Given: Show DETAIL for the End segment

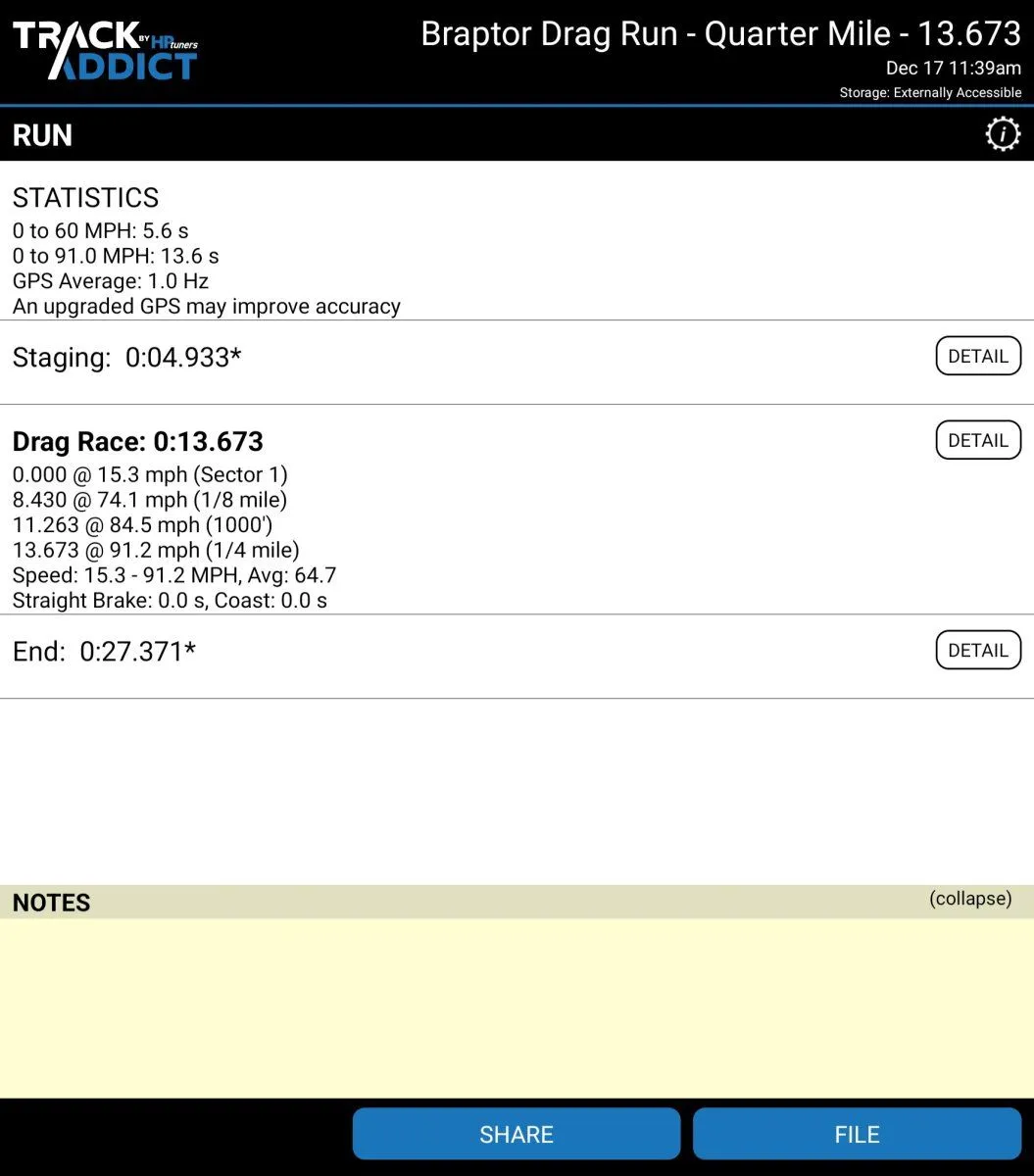Looking at the screenshot, I should coord(978,650).
